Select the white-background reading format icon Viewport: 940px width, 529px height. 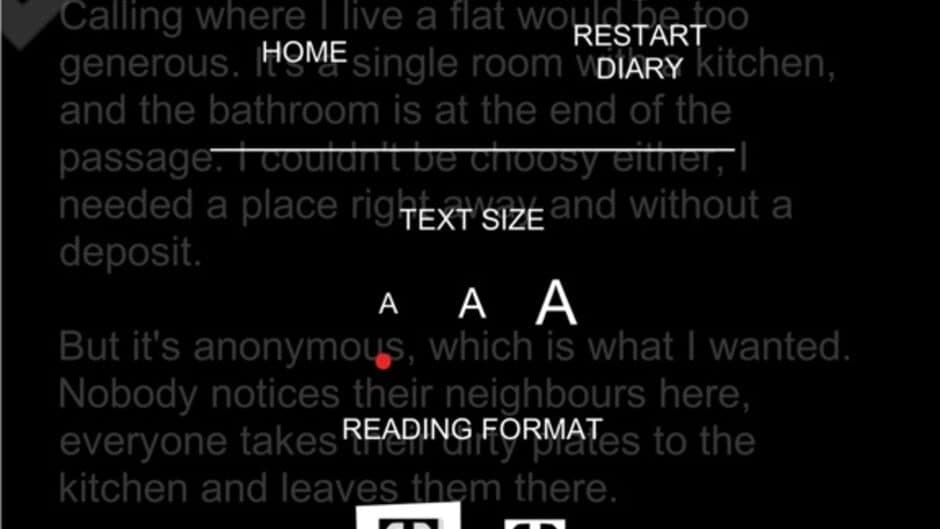tap(408, 516)
